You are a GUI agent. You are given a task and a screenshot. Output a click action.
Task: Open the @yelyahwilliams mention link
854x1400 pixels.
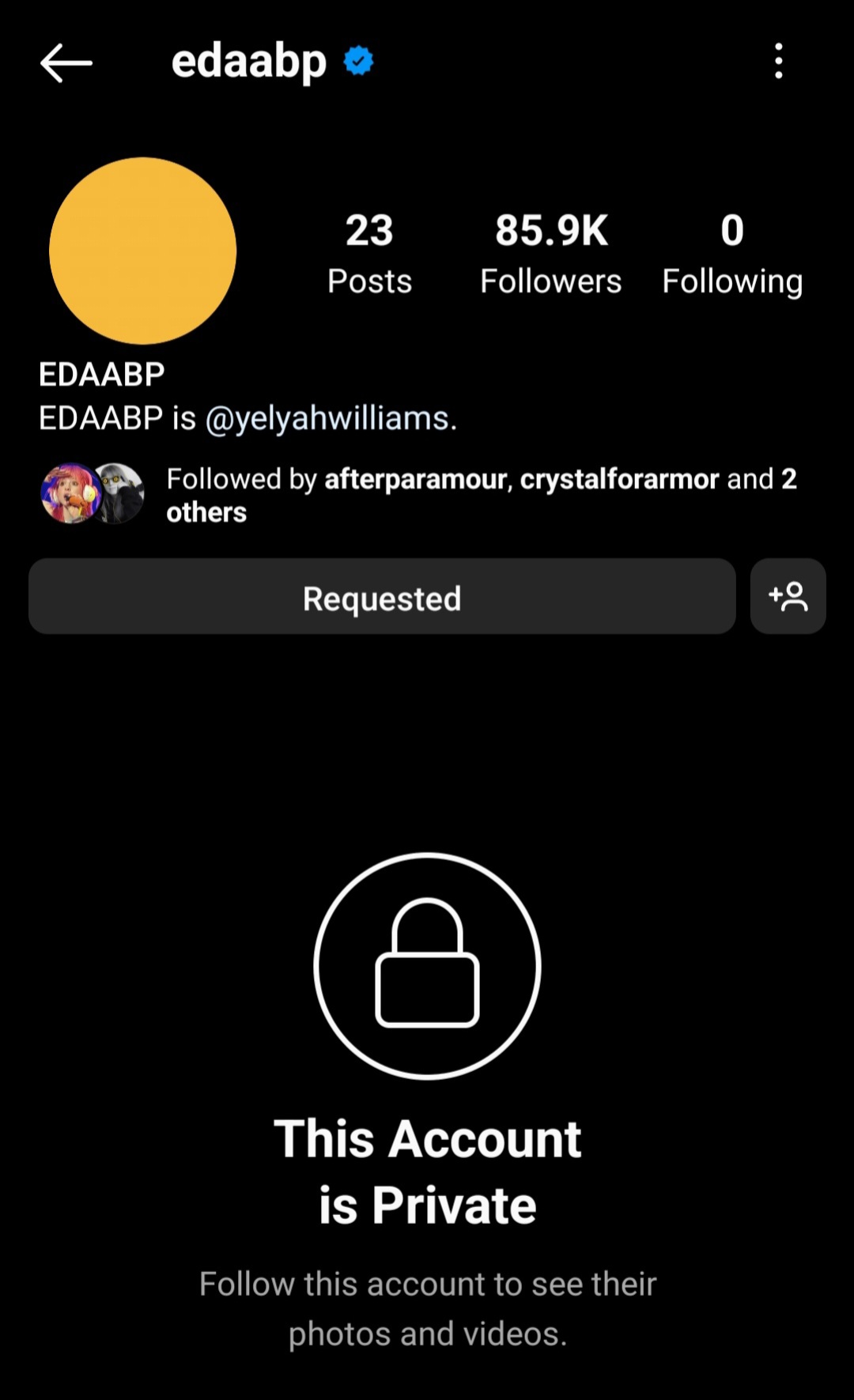(327, 417)
